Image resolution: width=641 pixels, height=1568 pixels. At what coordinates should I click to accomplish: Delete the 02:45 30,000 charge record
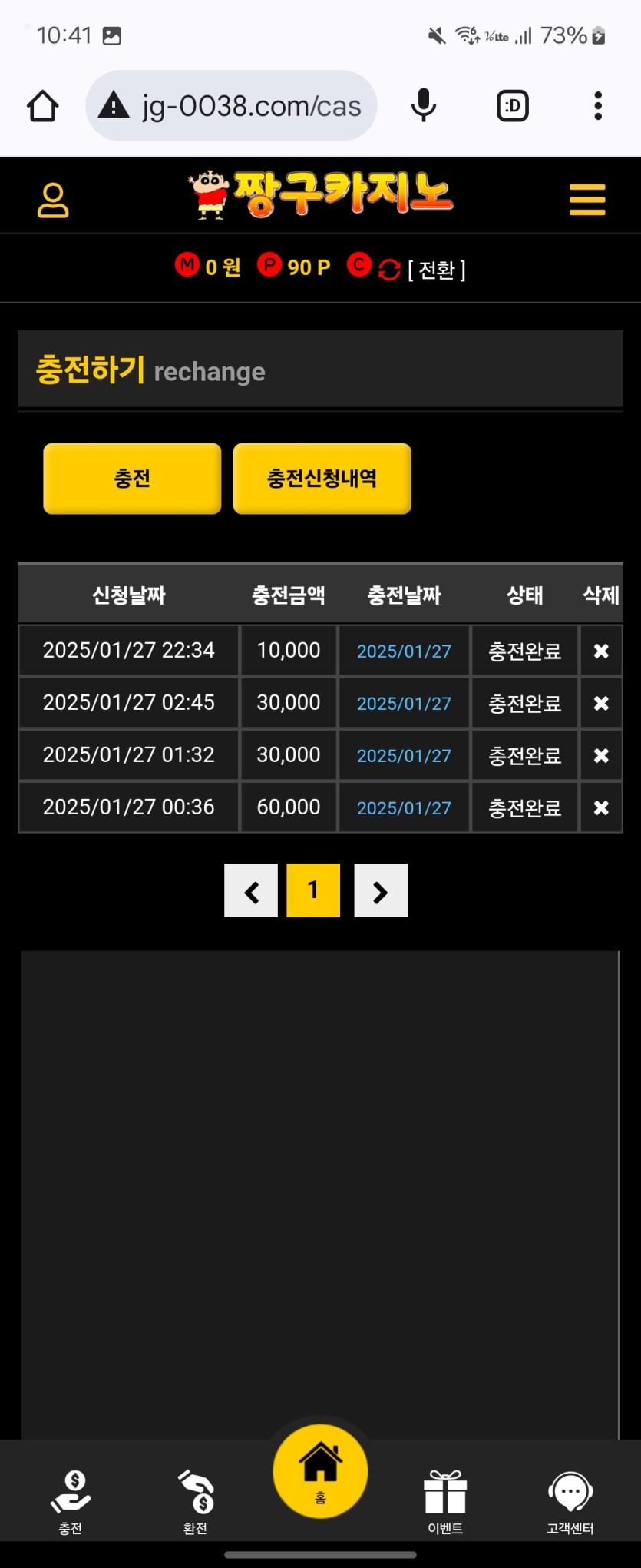[601, 703]
